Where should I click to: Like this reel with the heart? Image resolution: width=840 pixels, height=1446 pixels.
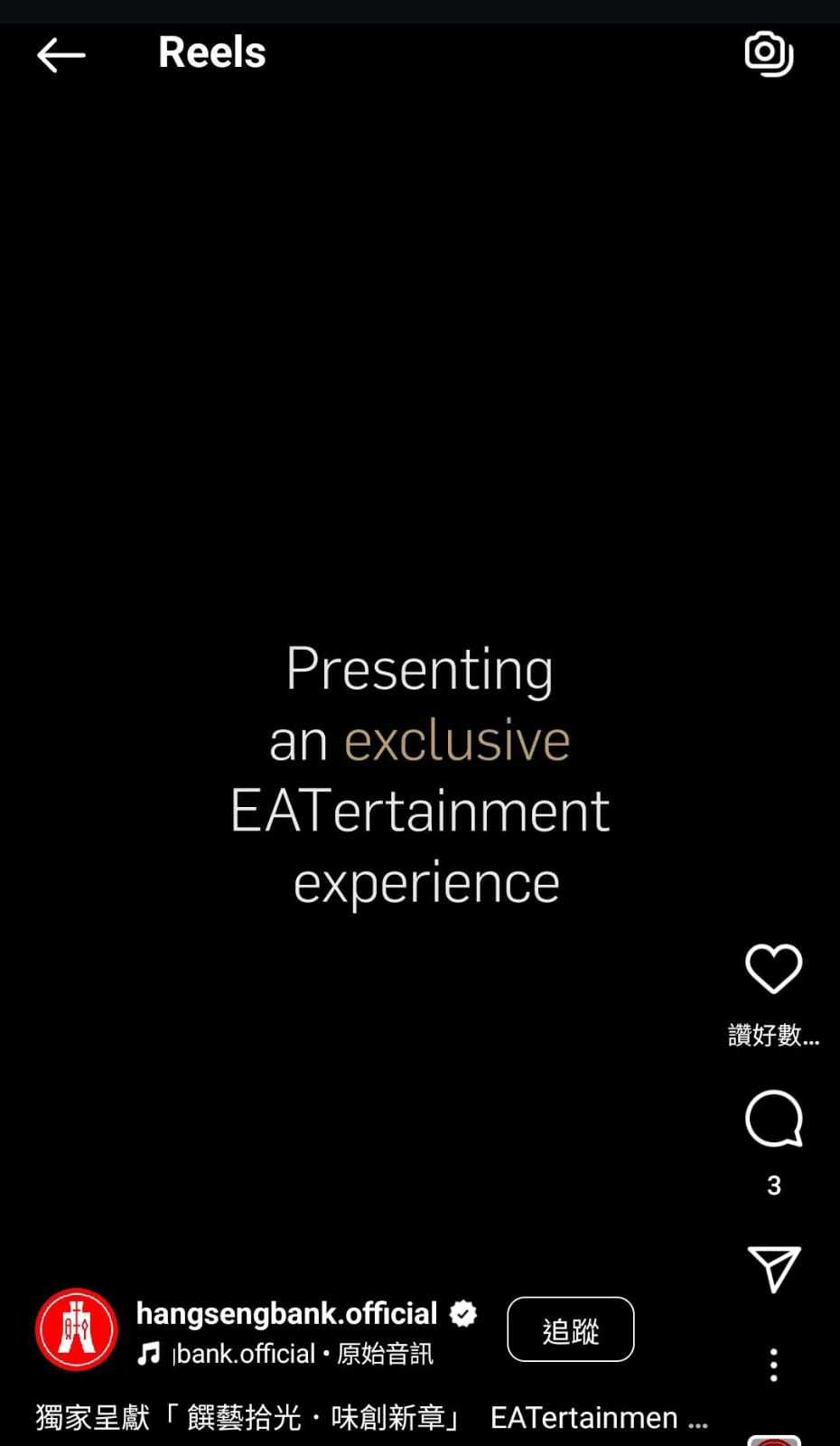coord(773,969)
